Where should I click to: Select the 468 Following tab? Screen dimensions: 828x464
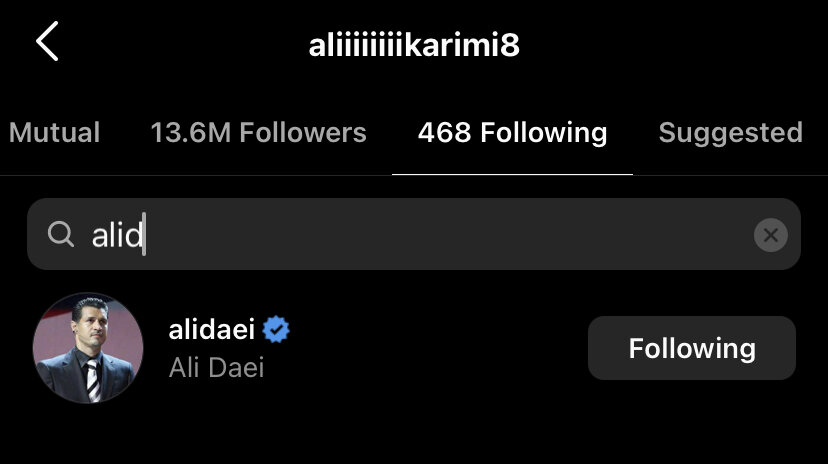pos(512,133)
